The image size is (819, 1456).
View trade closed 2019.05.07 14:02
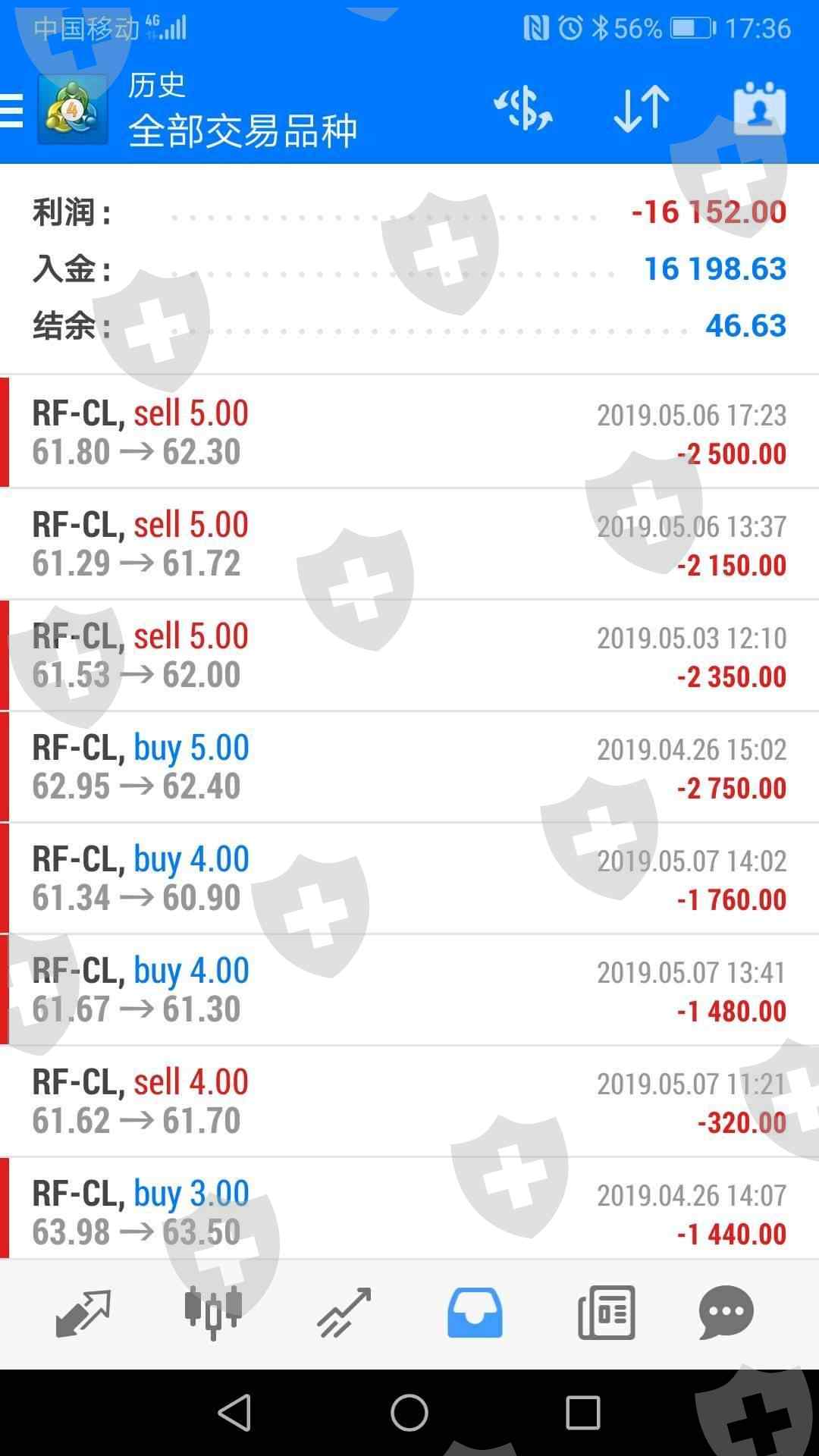pyautogui.click(x=409, y=878)
